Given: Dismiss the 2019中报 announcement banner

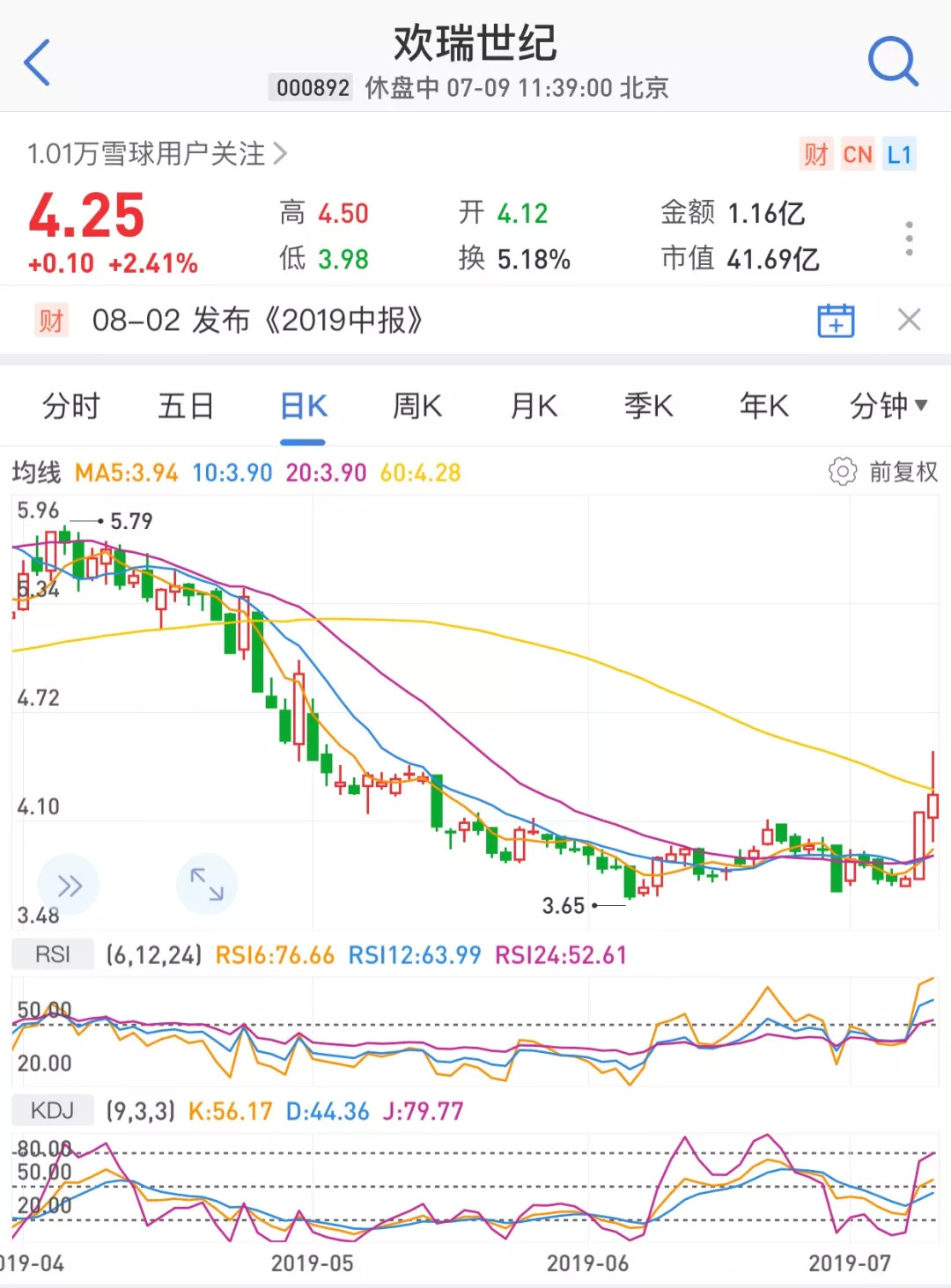Looking at the screenshot, I should [909, 320].
